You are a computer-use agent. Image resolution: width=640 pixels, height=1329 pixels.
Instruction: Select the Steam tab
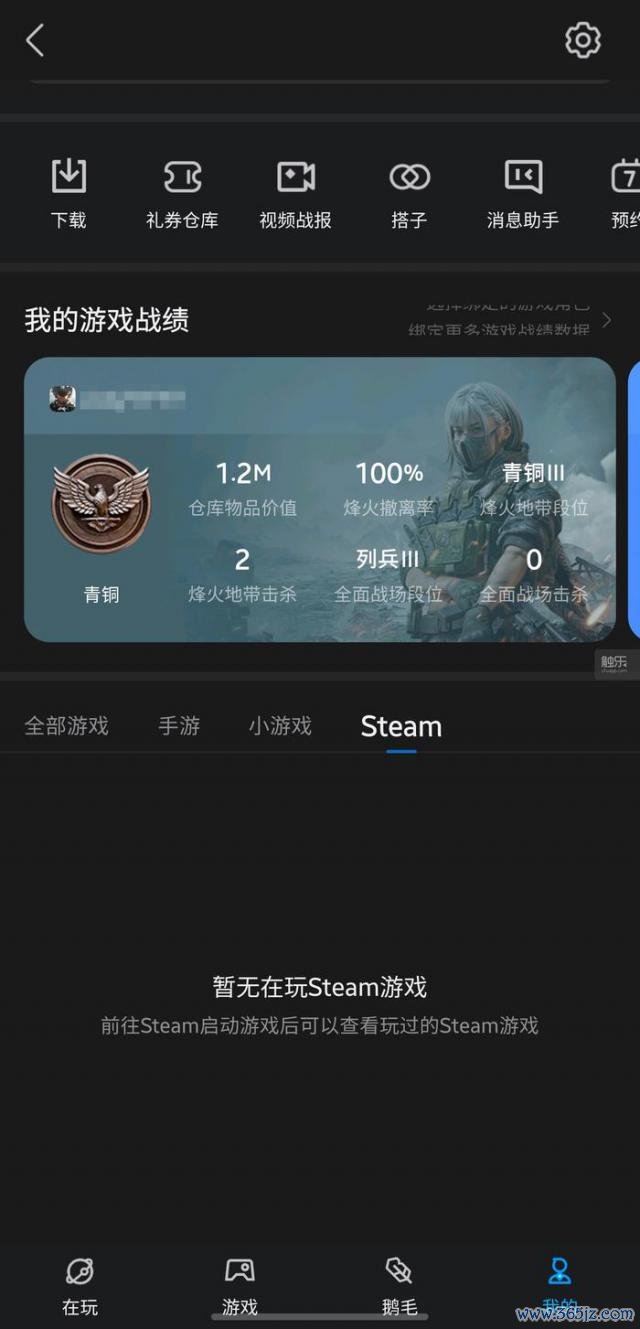coord(401,726)
